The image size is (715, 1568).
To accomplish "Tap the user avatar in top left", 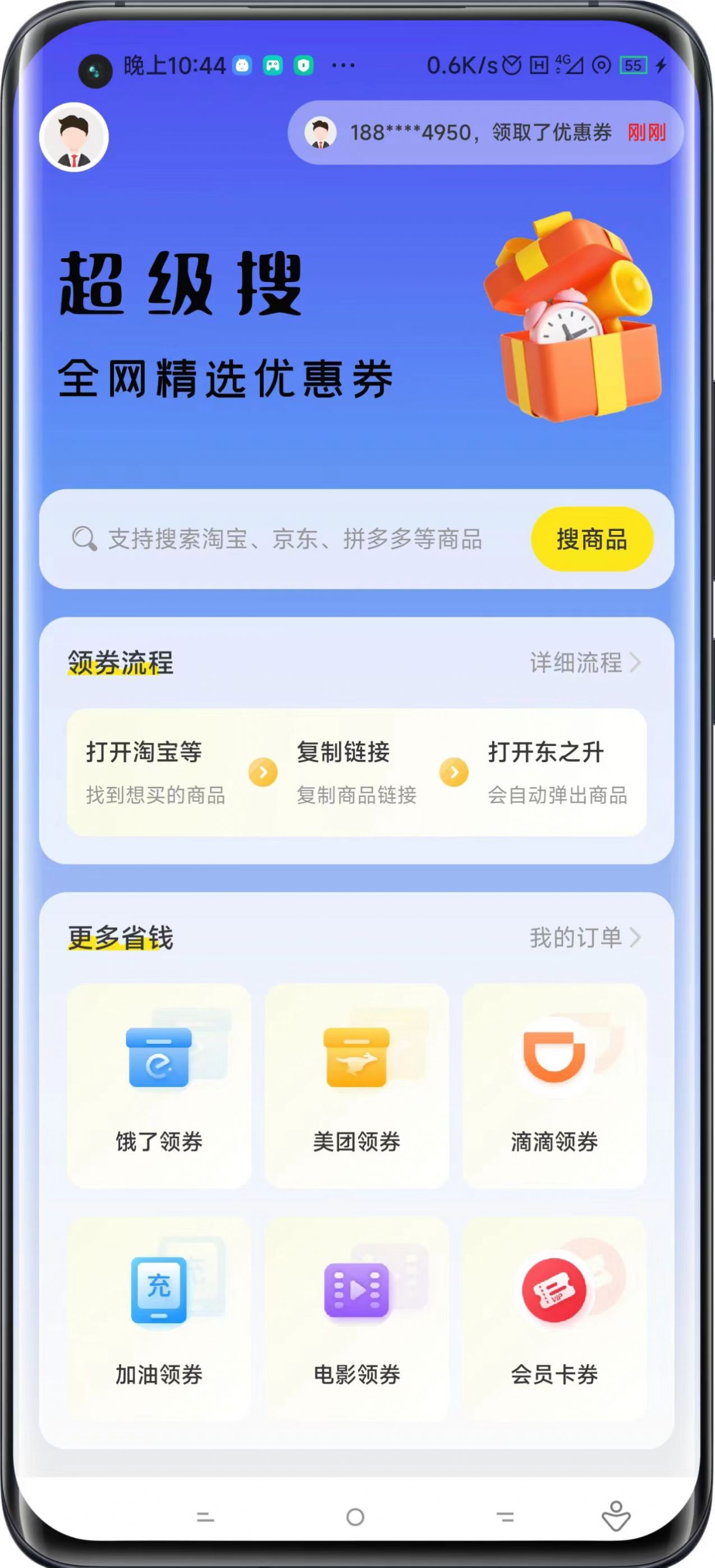I will coord(75,138).
